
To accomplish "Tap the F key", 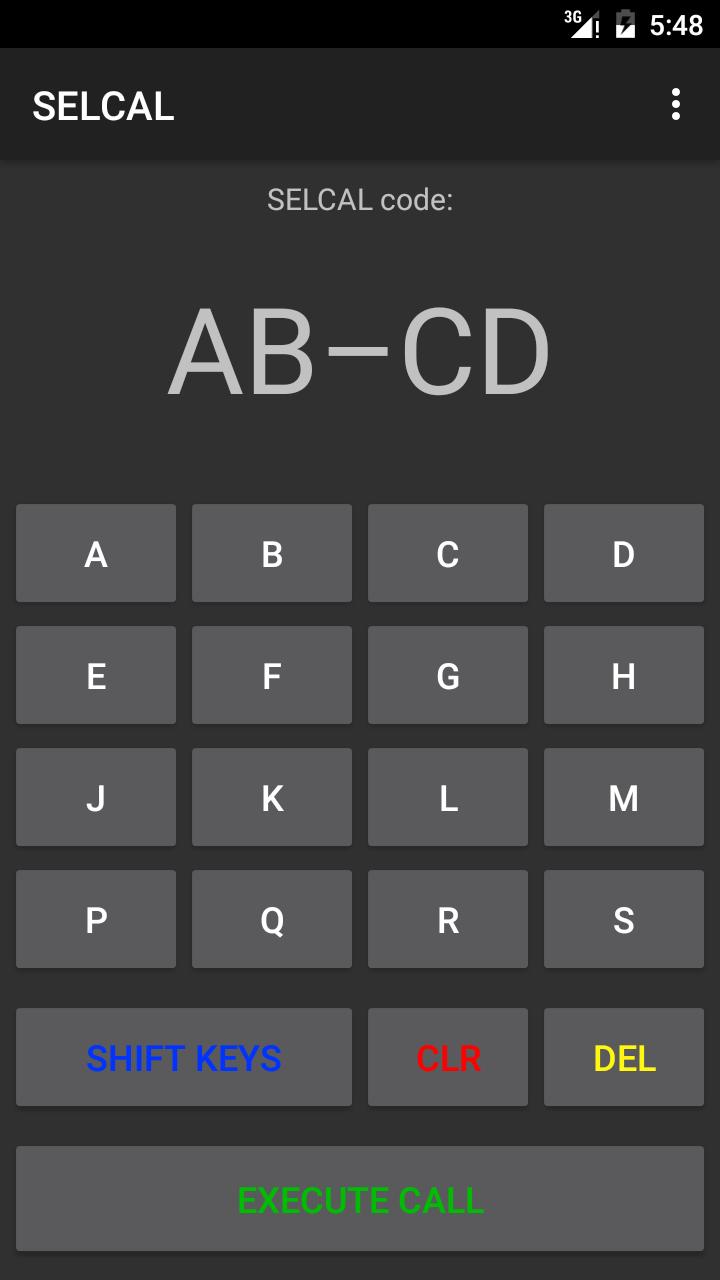I will (x=272, y=675).
